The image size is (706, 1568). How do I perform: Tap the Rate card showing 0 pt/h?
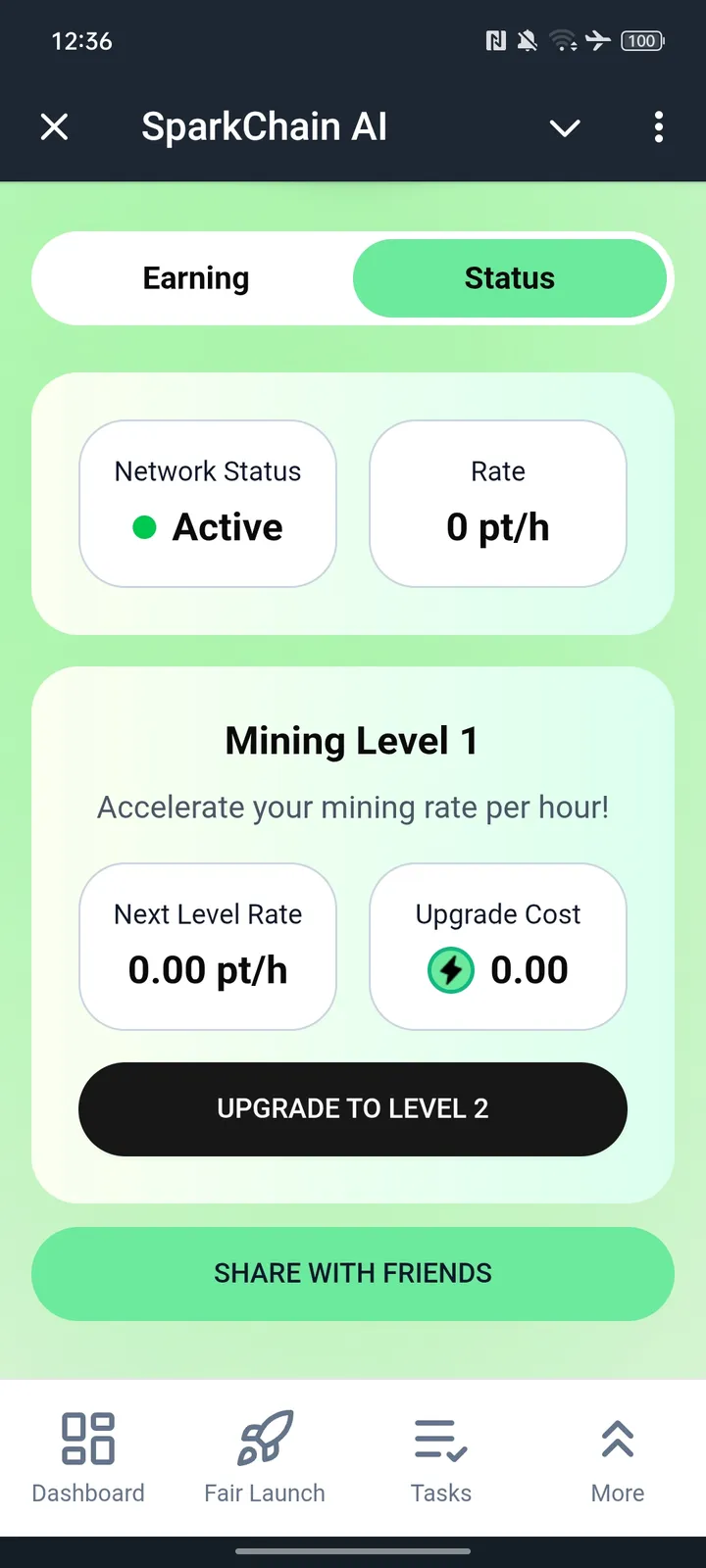tap(497, 503)
